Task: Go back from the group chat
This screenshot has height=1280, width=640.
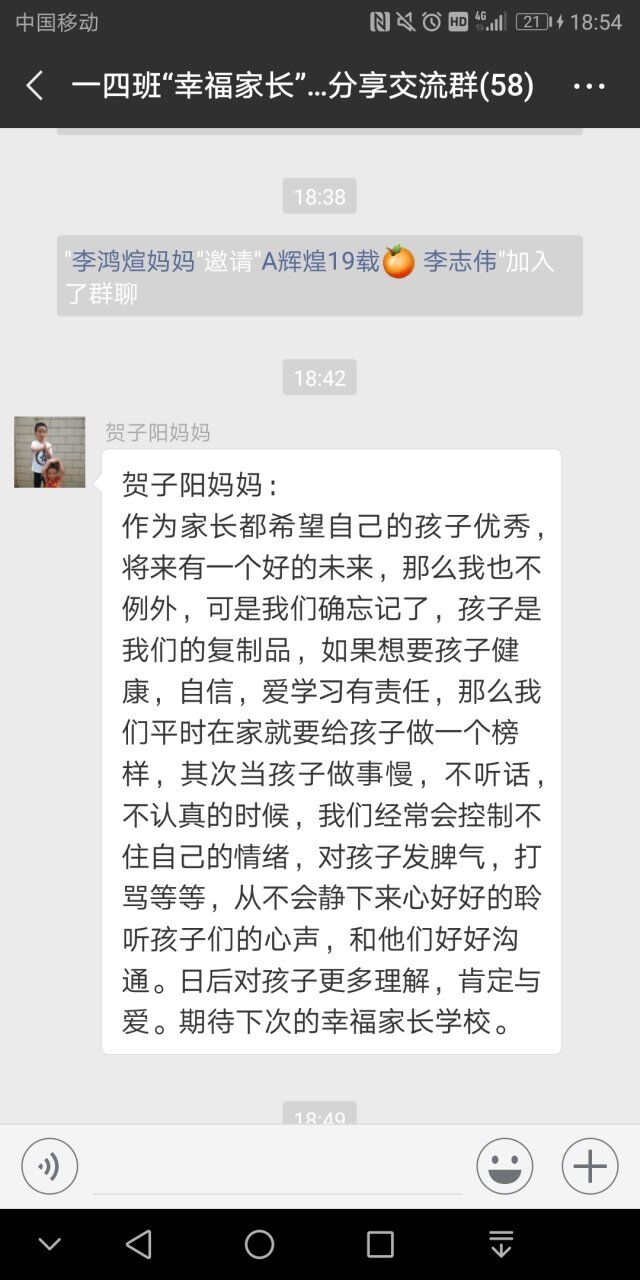Action: pyautogui.click(x=34, y=86)
